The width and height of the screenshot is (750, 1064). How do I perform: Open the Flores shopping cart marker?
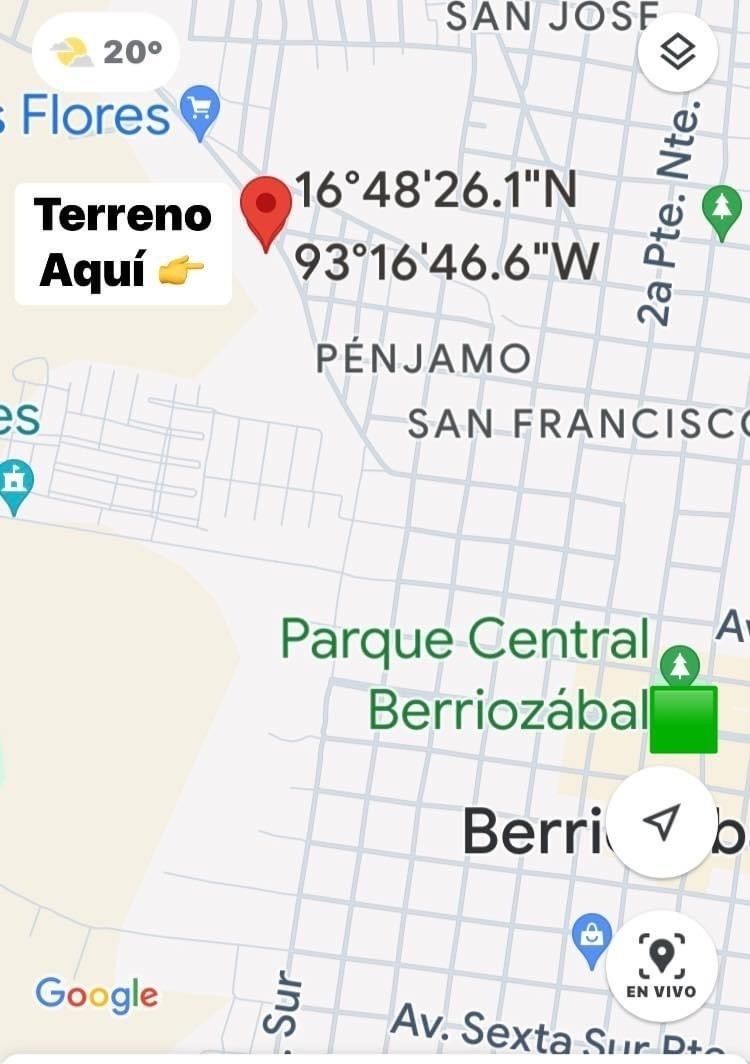coord(200,112)
